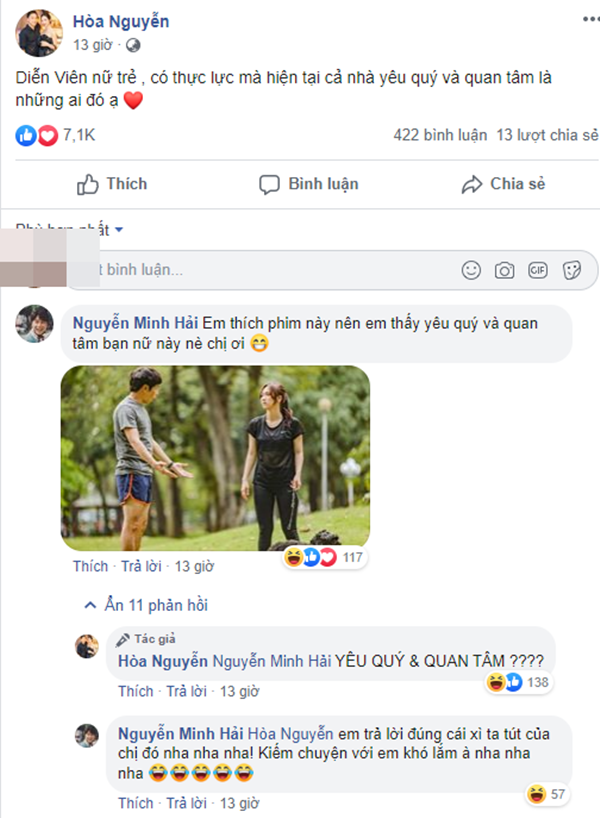Attach a photo using the camera icon

(x=505, y=270)
